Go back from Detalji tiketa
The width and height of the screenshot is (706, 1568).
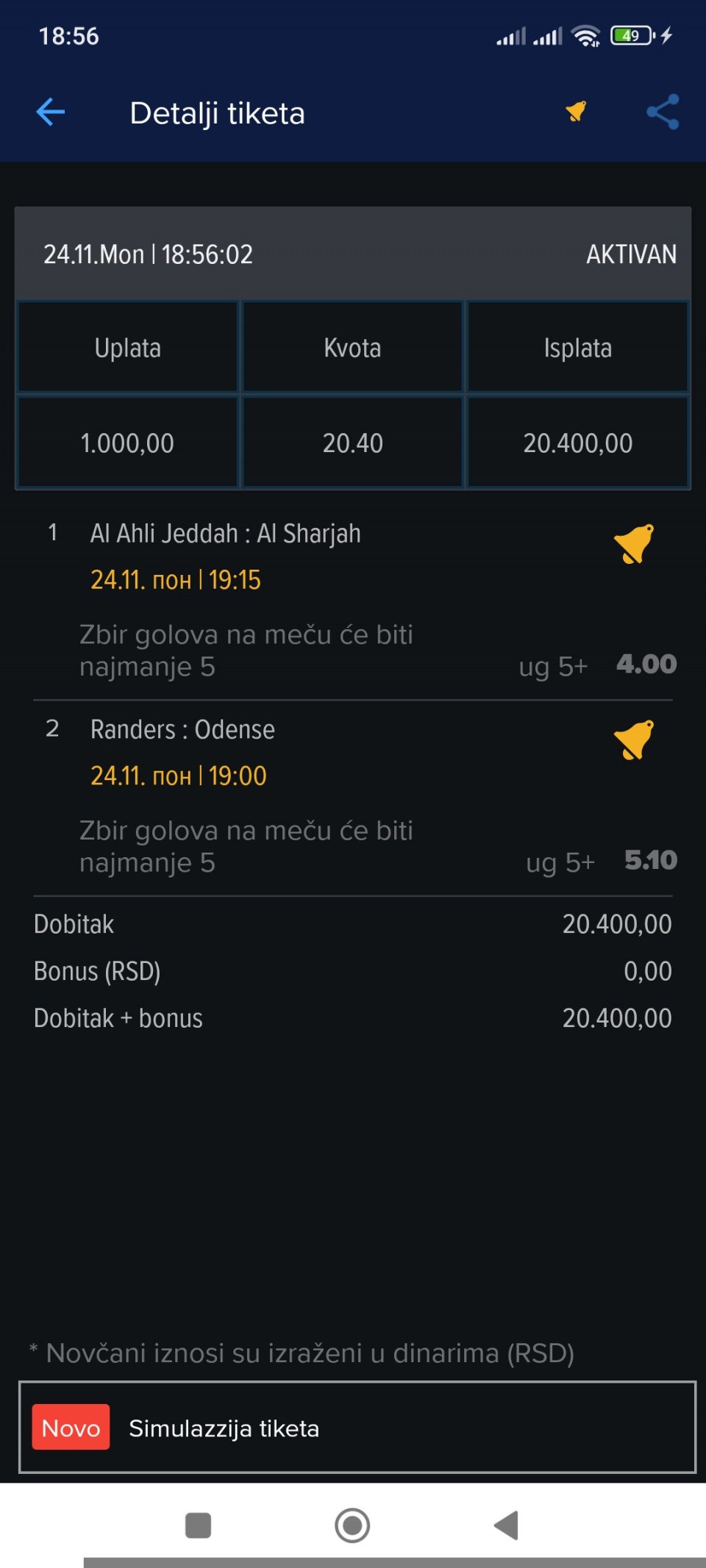click(51, 112)
